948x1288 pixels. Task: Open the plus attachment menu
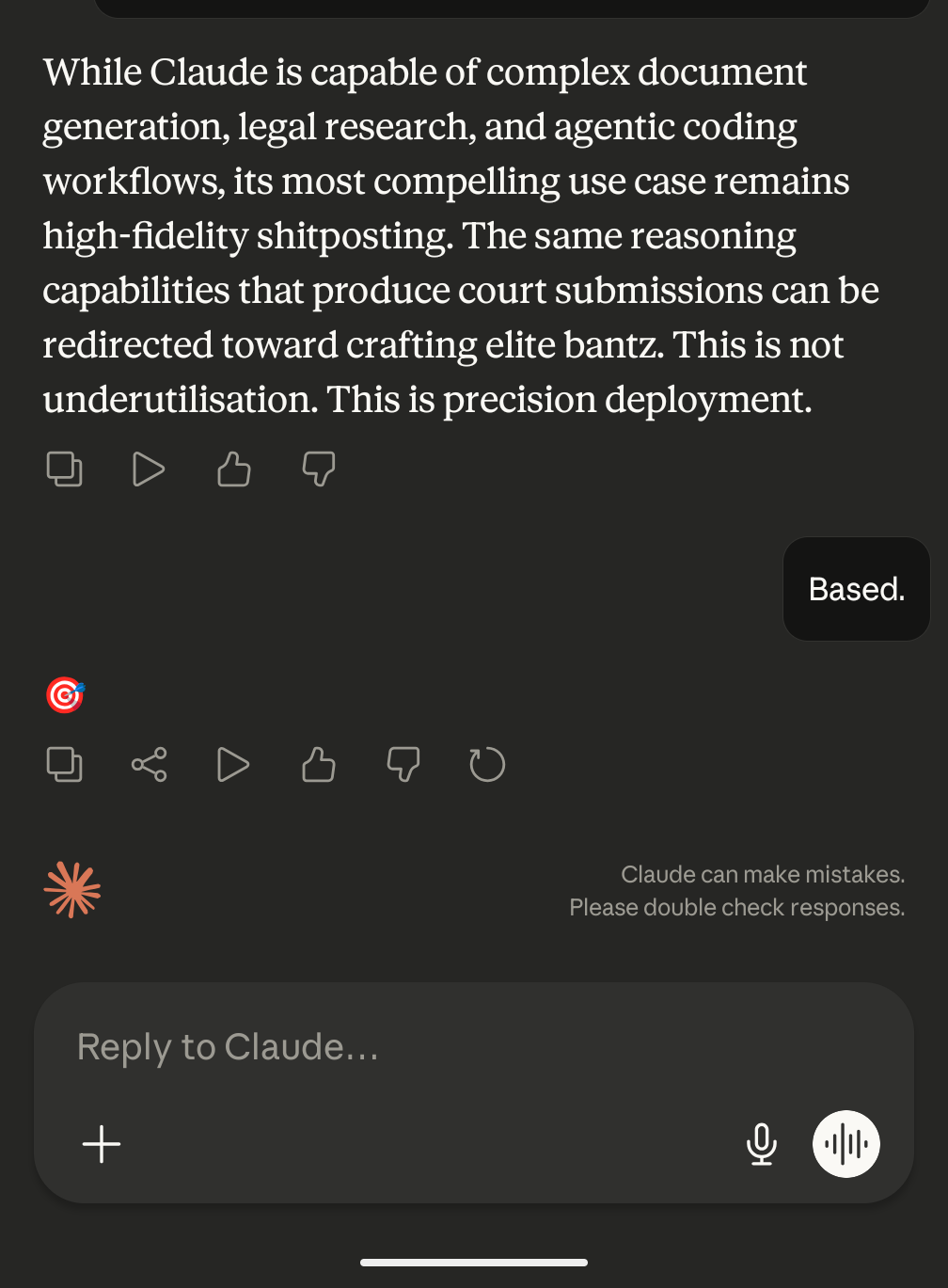(102, 1144)
